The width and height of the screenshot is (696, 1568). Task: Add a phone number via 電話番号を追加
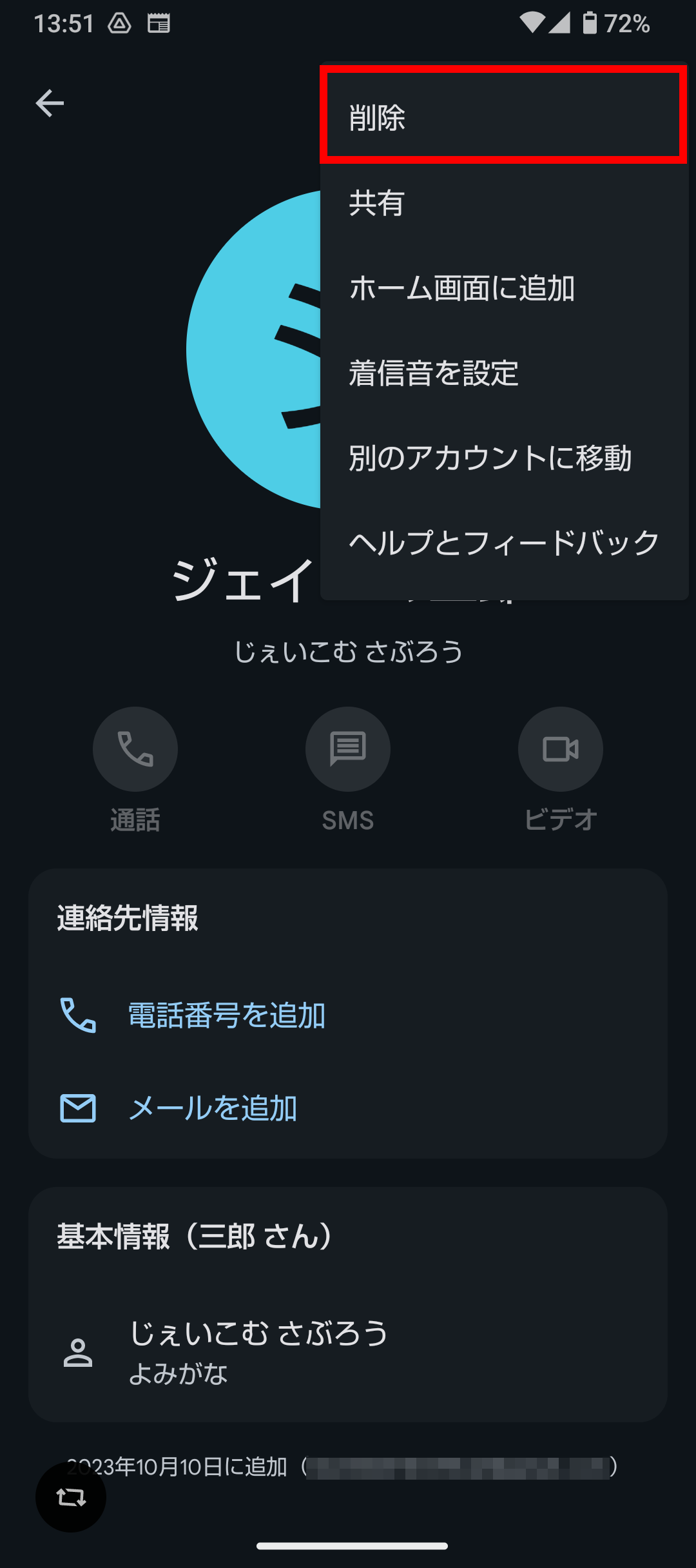pyautogui.click(x=348, y=1015)
